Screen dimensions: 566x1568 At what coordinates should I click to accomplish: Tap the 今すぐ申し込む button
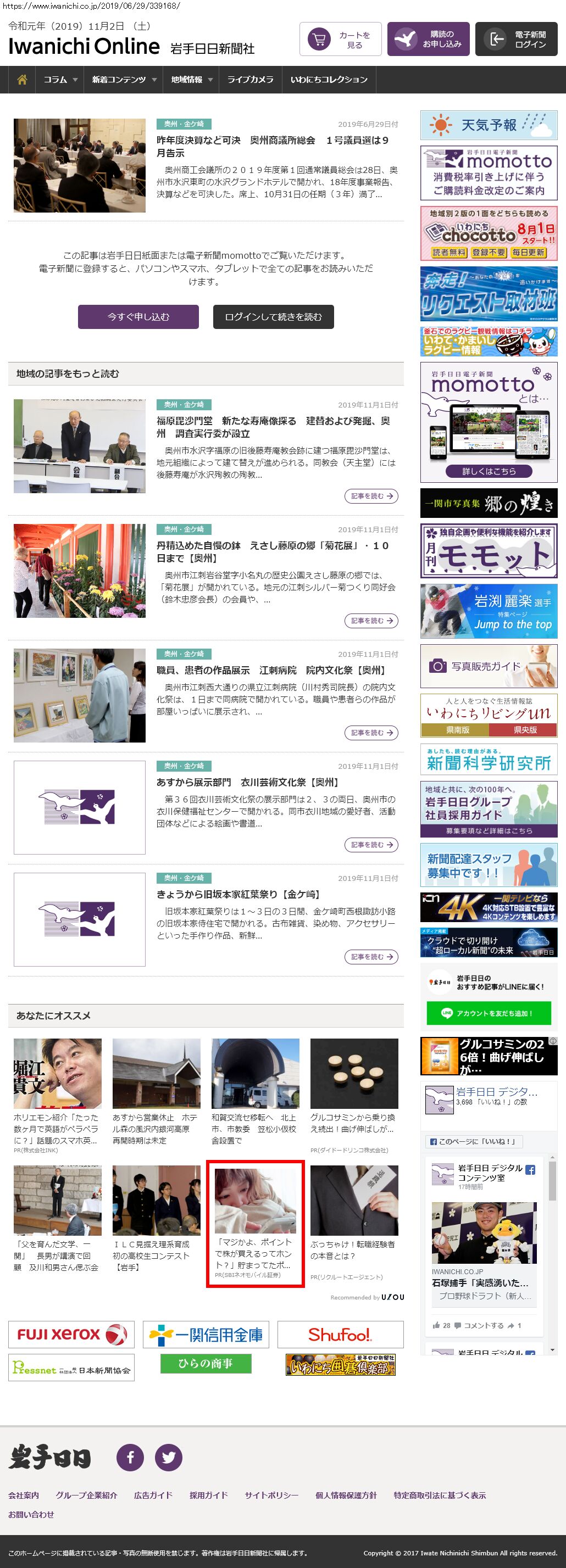(x=138, y=317)
